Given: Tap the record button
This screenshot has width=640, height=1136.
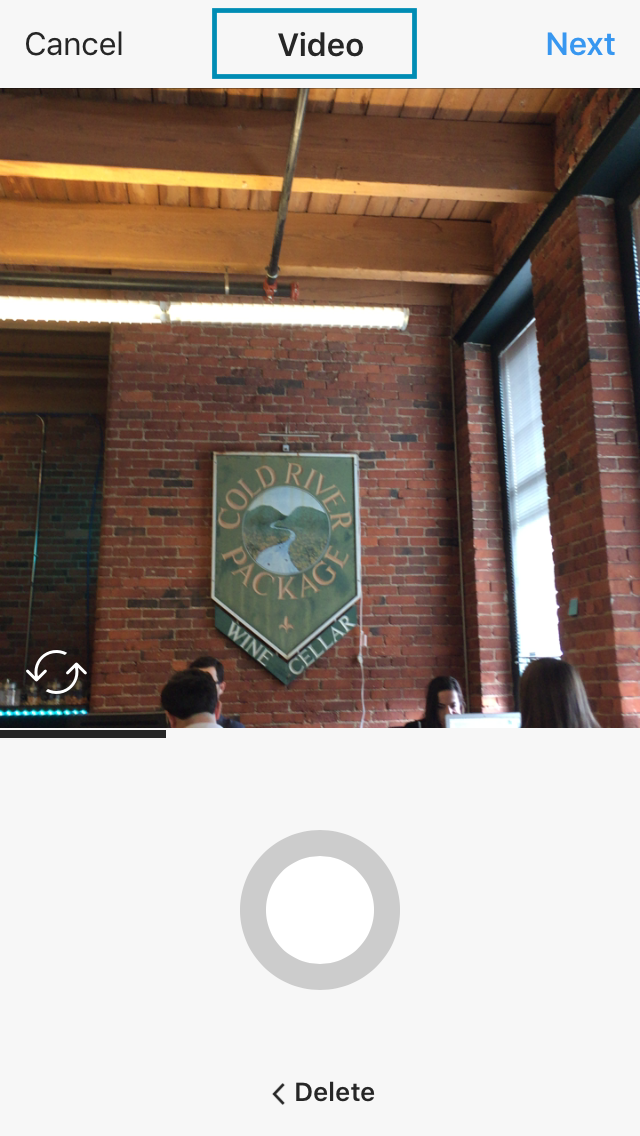Looking at the screenshot, I should pos(320,909).
